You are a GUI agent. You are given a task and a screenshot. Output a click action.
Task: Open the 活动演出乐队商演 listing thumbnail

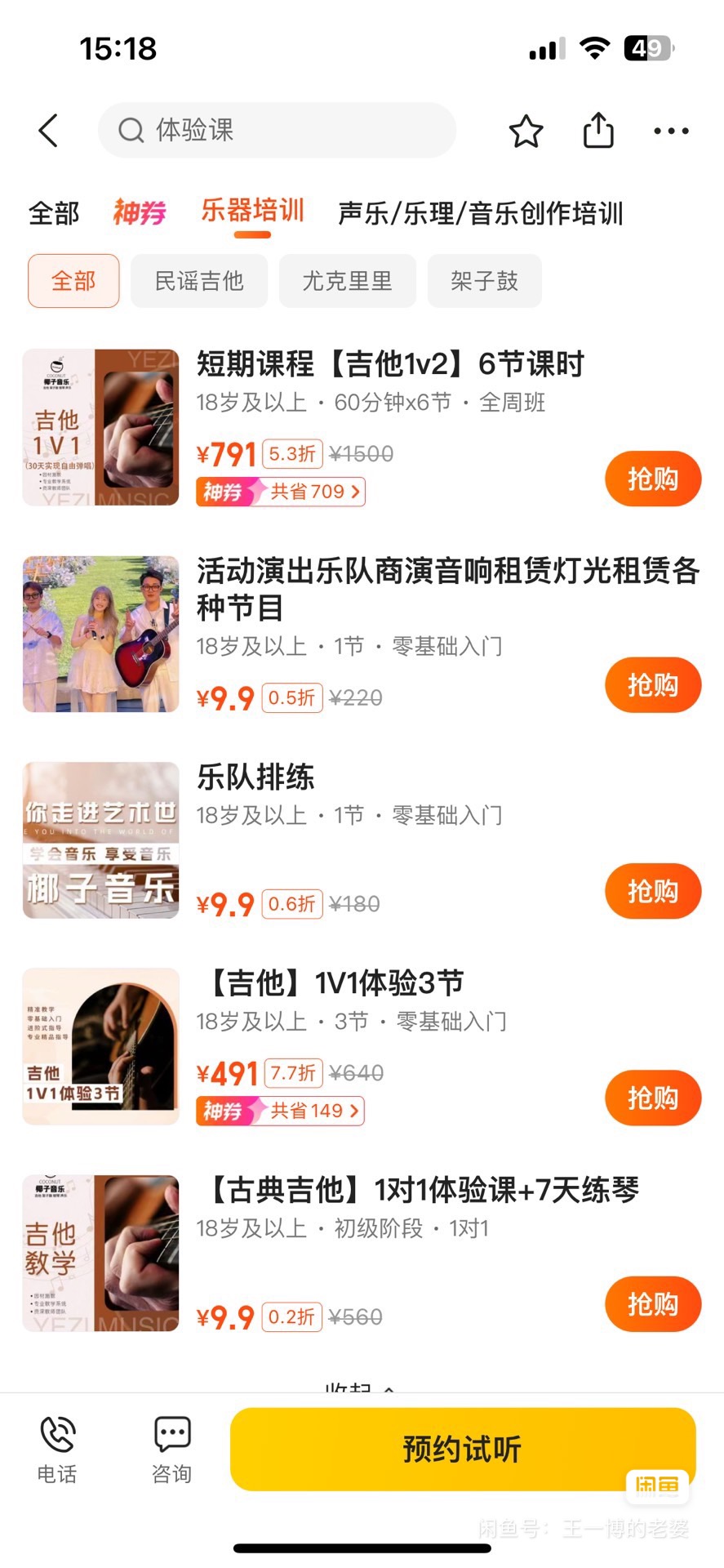[100, 634]
